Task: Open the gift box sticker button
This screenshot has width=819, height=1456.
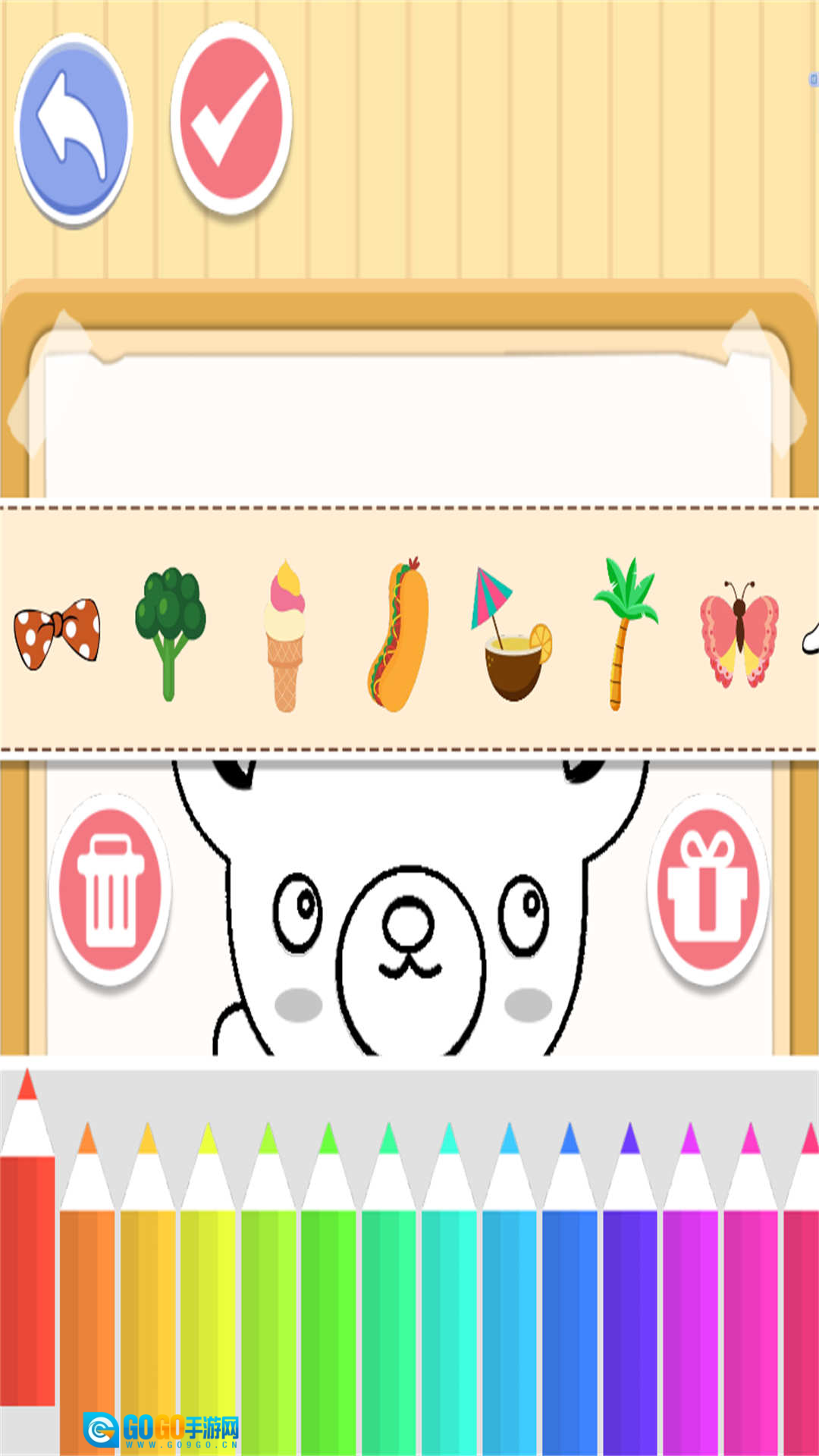Action: [x=708, y=890]
